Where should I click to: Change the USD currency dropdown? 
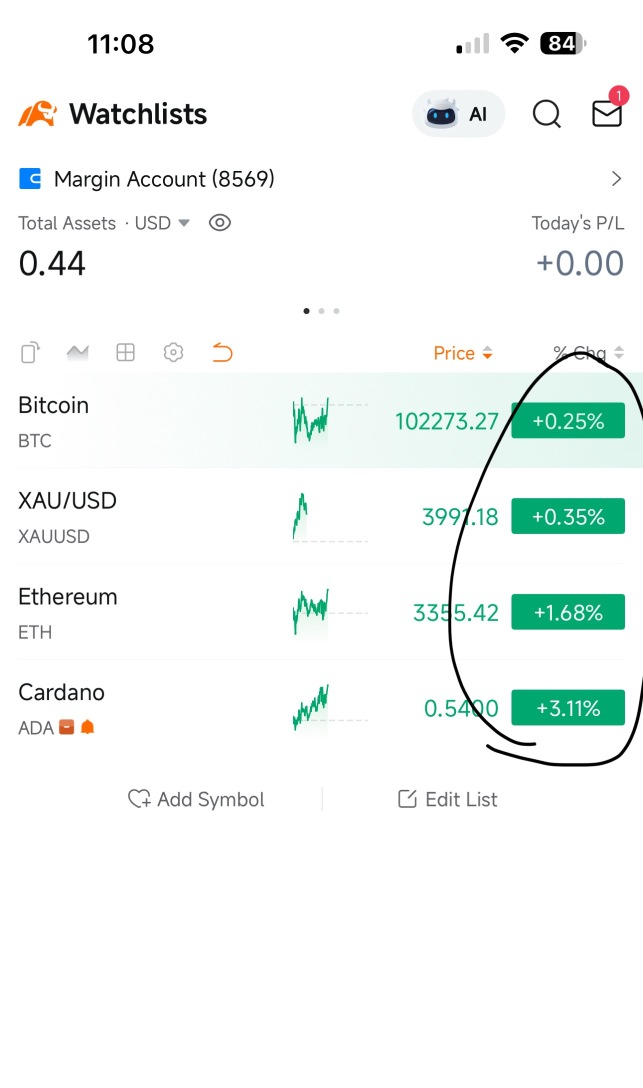[x=163, y=223]
